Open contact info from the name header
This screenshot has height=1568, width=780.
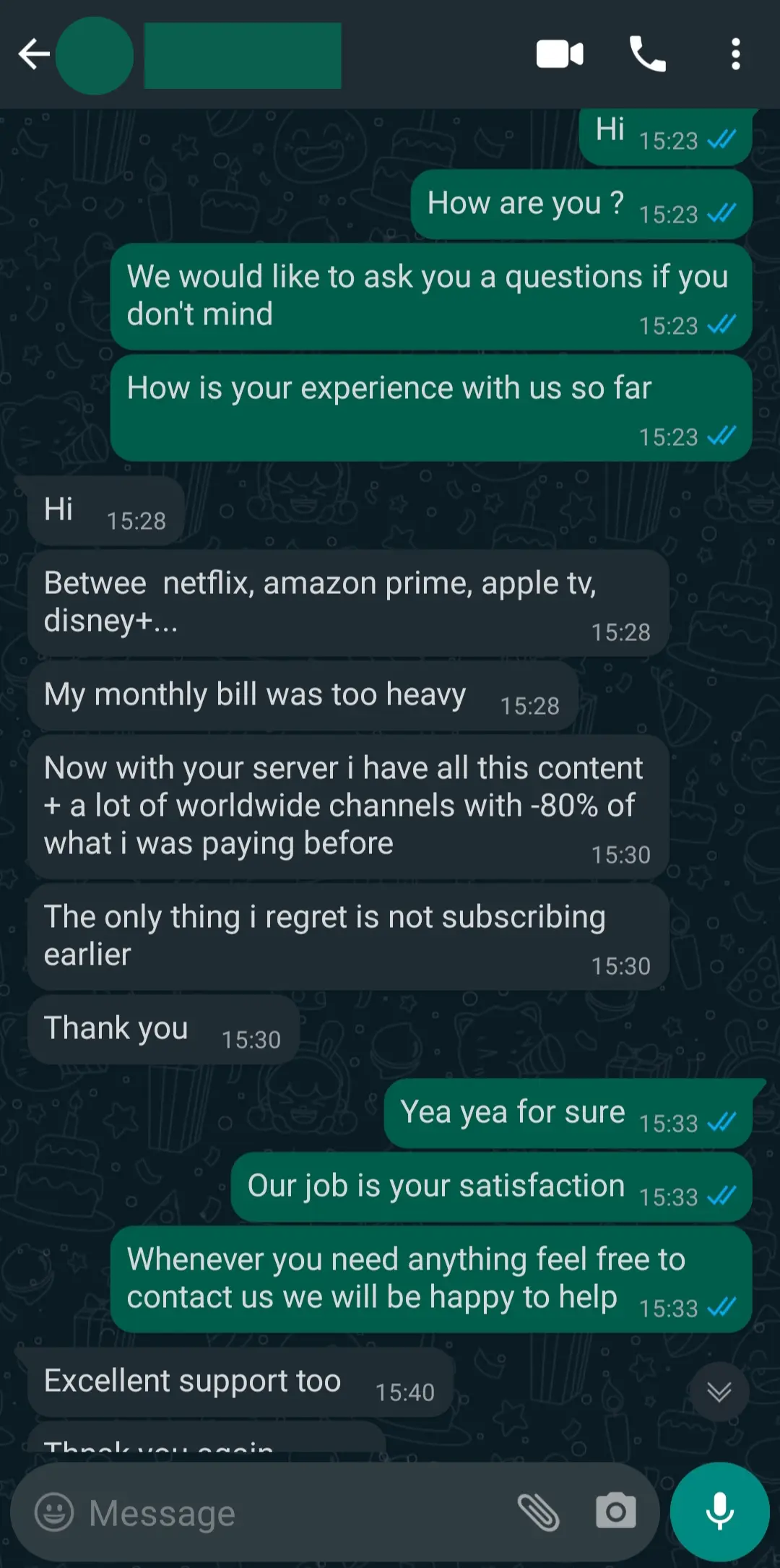[x=243, y=56]
